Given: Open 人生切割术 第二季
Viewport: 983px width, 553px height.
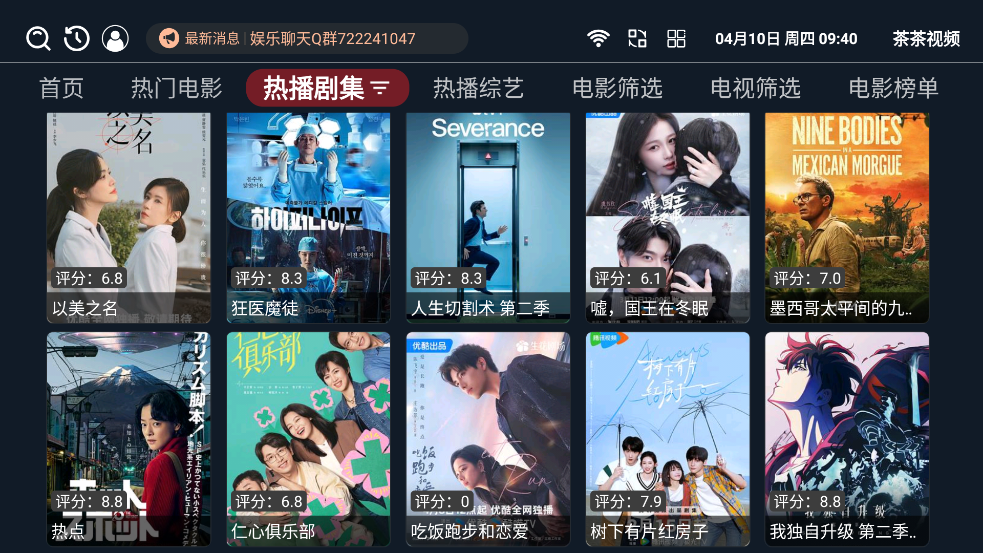Looking at the screenshot, I should tap(488, 217).
